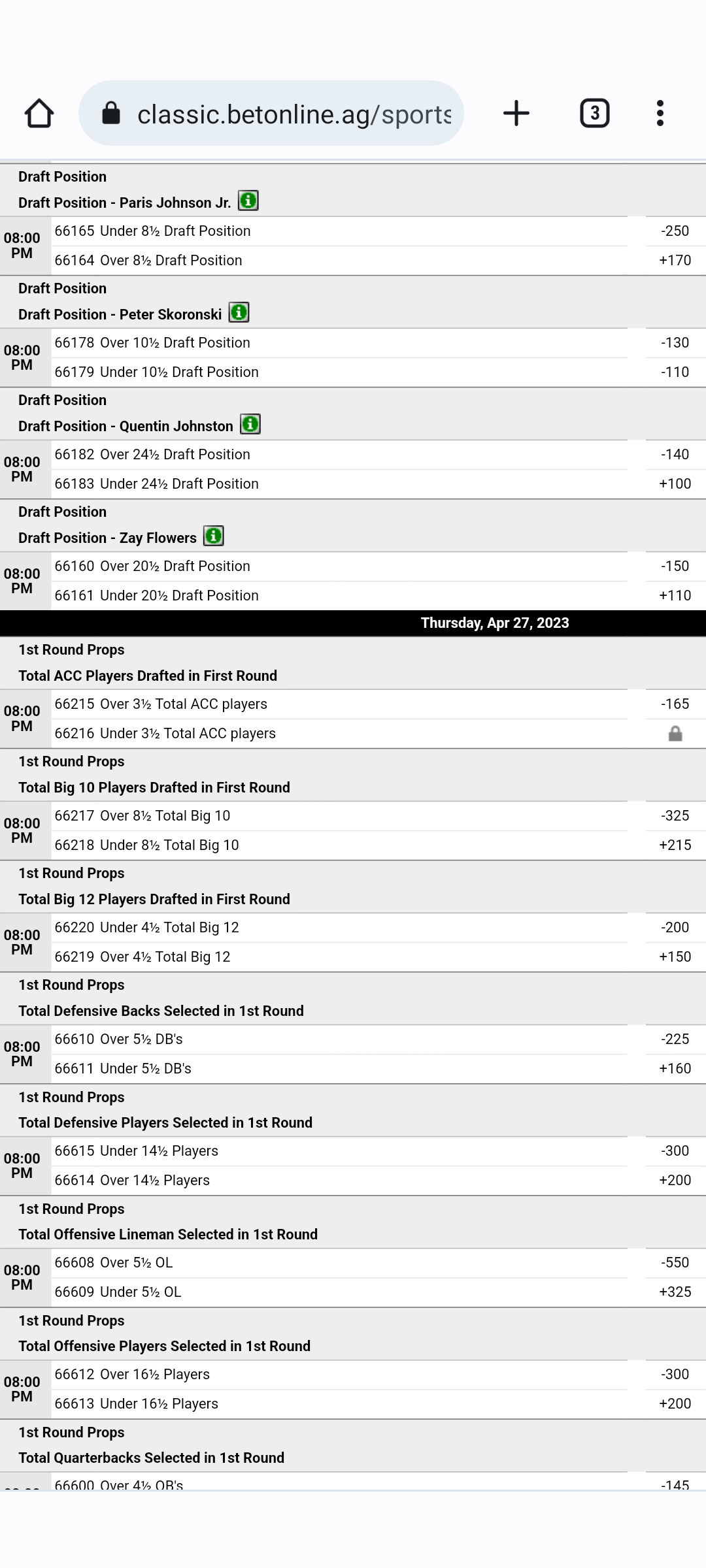Choose +200 odds for Under 16½ Players
The width and height of the screenshot is (706, 1568).
click(x=675, y=1403)
